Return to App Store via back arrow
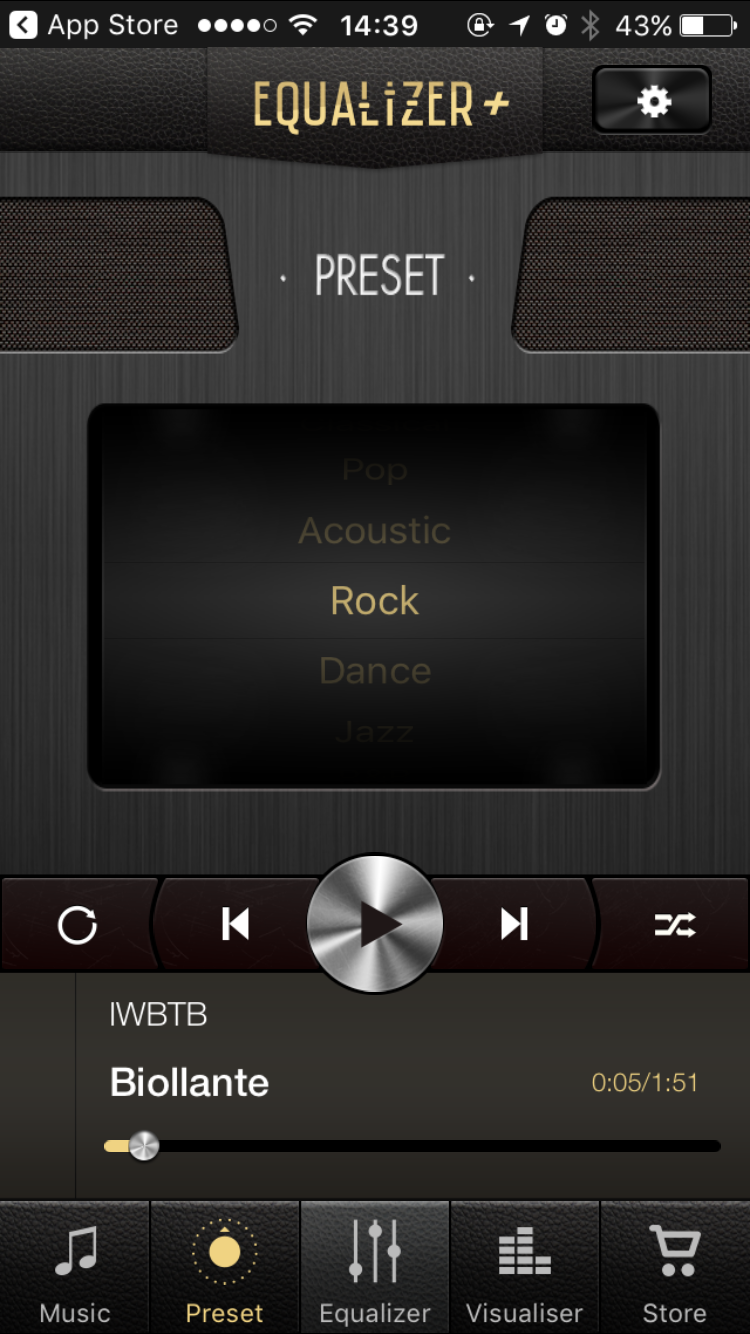Screen dimensions: 750x1334 point(24,25)
